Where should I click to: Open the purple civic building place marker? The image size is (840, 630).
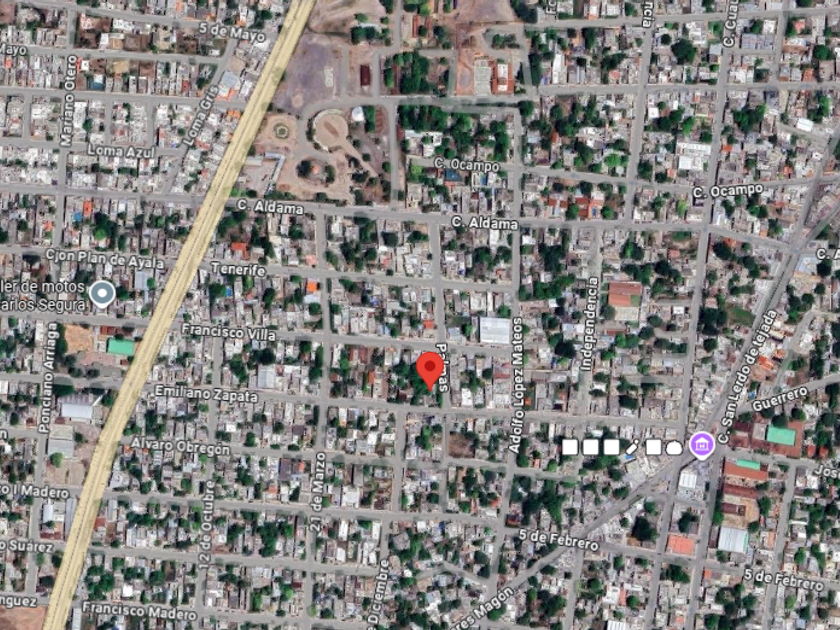(702, 446)
